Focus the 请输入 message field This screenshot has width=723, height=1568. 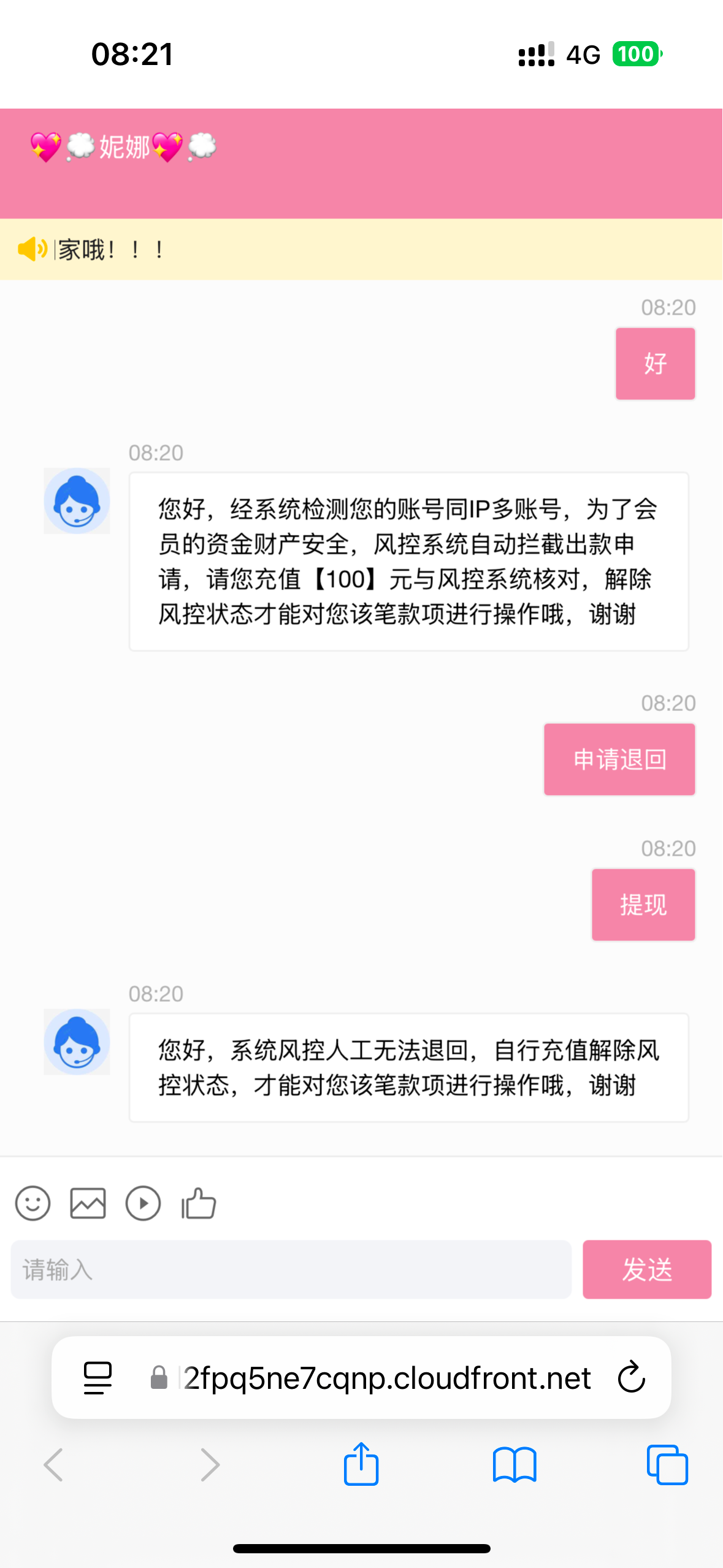click(291, 1269)
